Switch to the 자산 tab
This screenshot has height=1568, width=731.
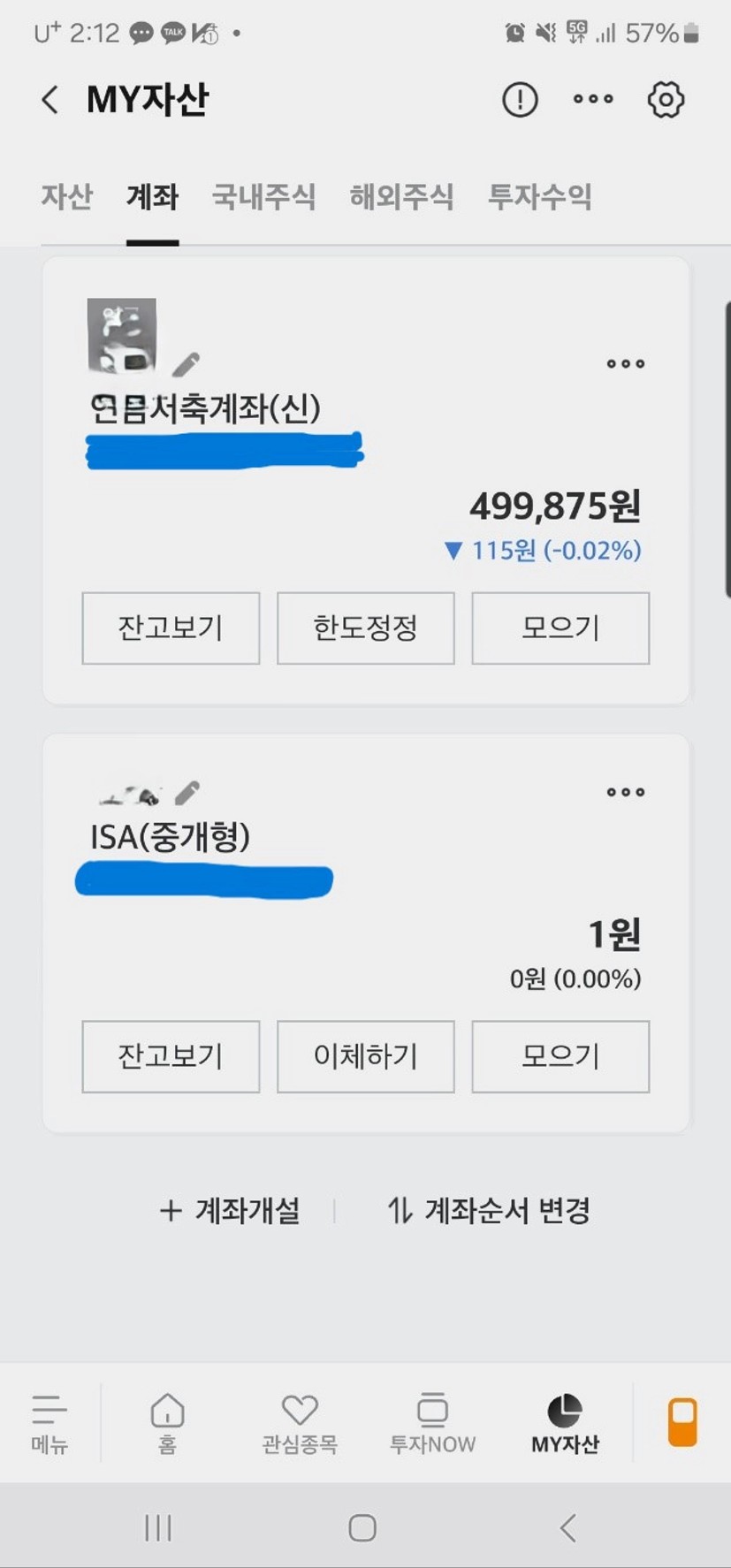pos(66,196)
